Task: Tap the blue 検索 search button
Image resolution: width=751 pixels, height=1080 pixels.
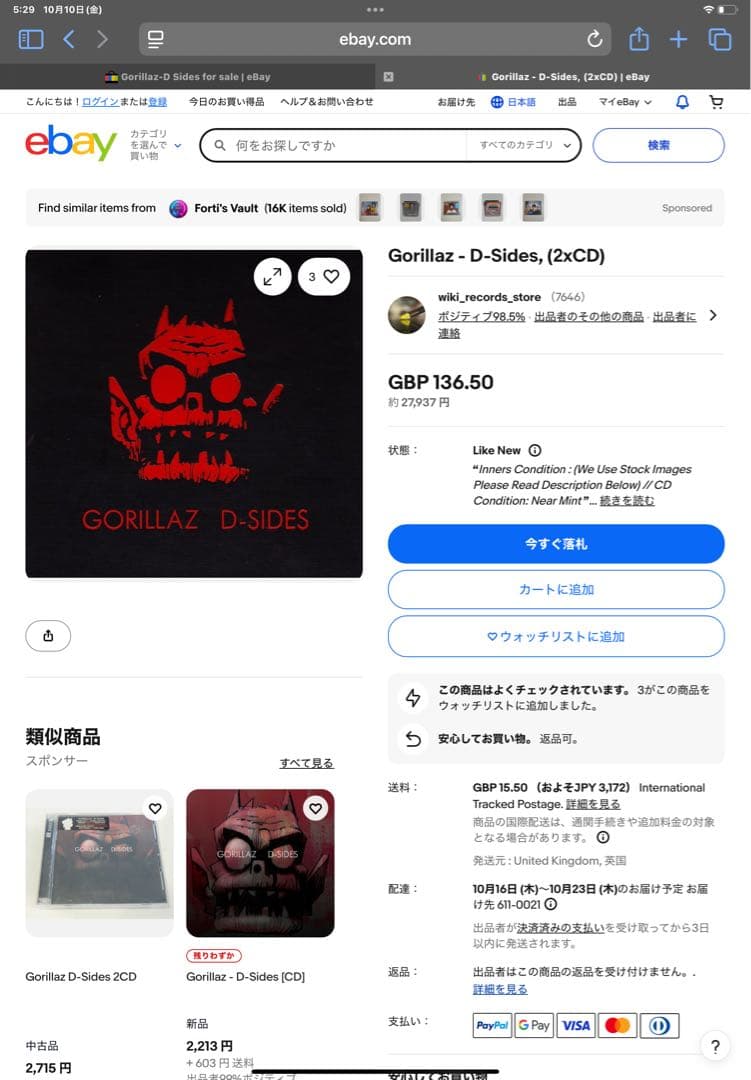Action: tap(658, 145)
